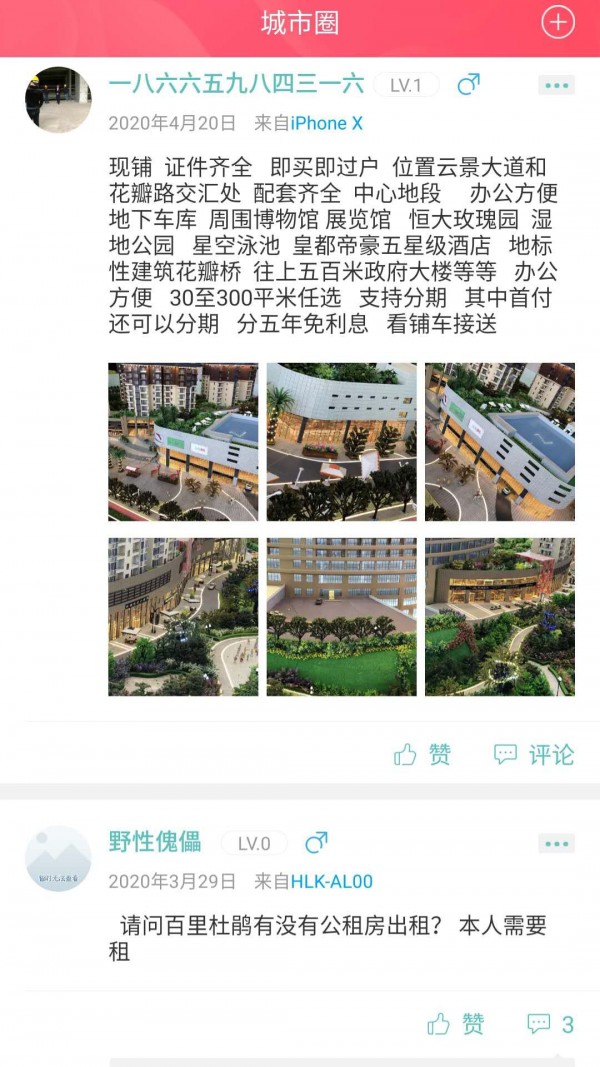
Task: Enlarge the third photo in the shop post
Action: (500, 442)
